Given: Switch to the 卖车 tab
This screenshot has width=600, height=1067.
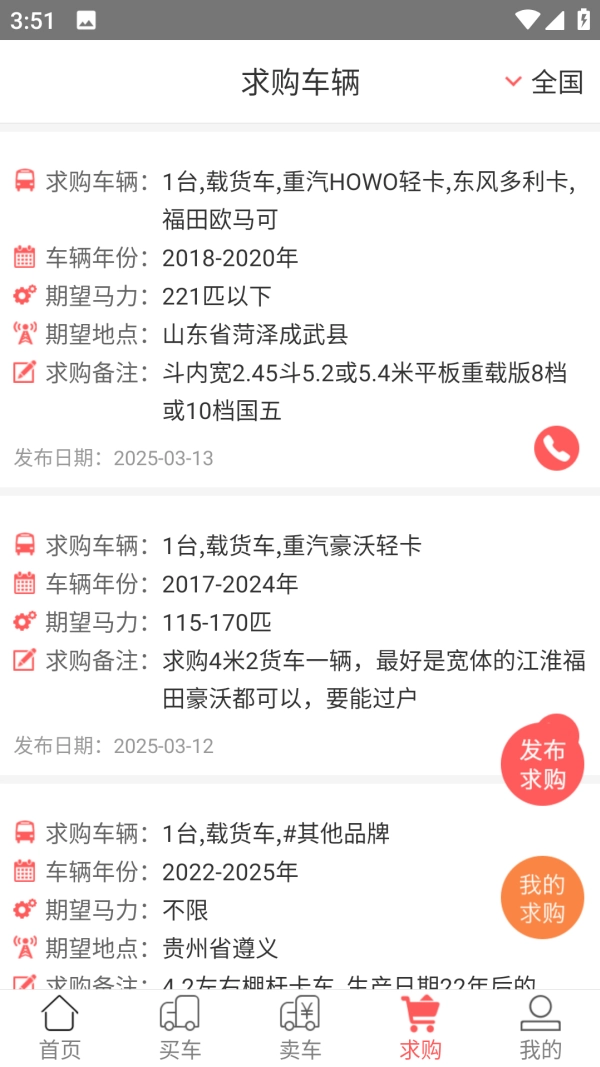Looking at the screenshot, I should (300, 1027).
